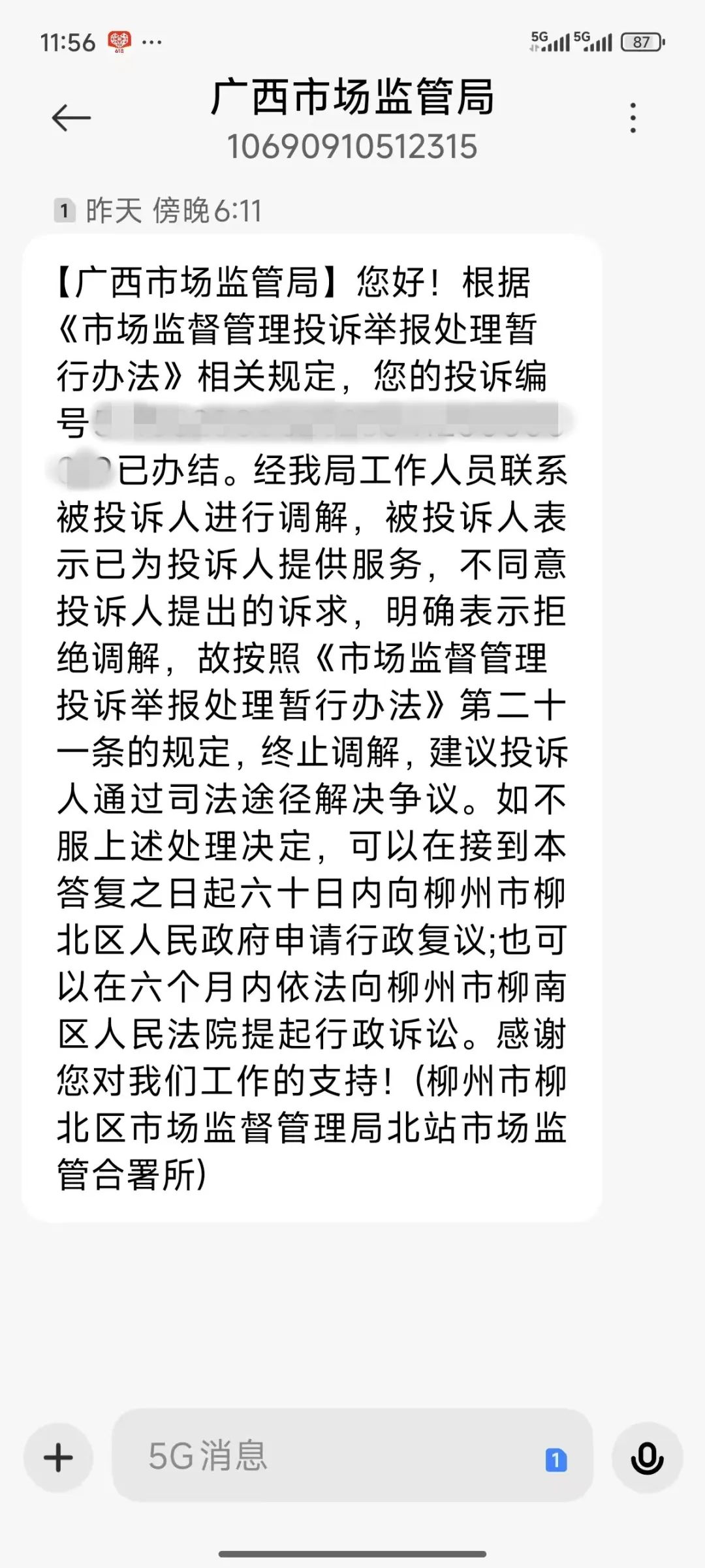Open the three-dot overflow menu
The image size is (705, 1568).
pyautogui.click(x=633, y=118)
